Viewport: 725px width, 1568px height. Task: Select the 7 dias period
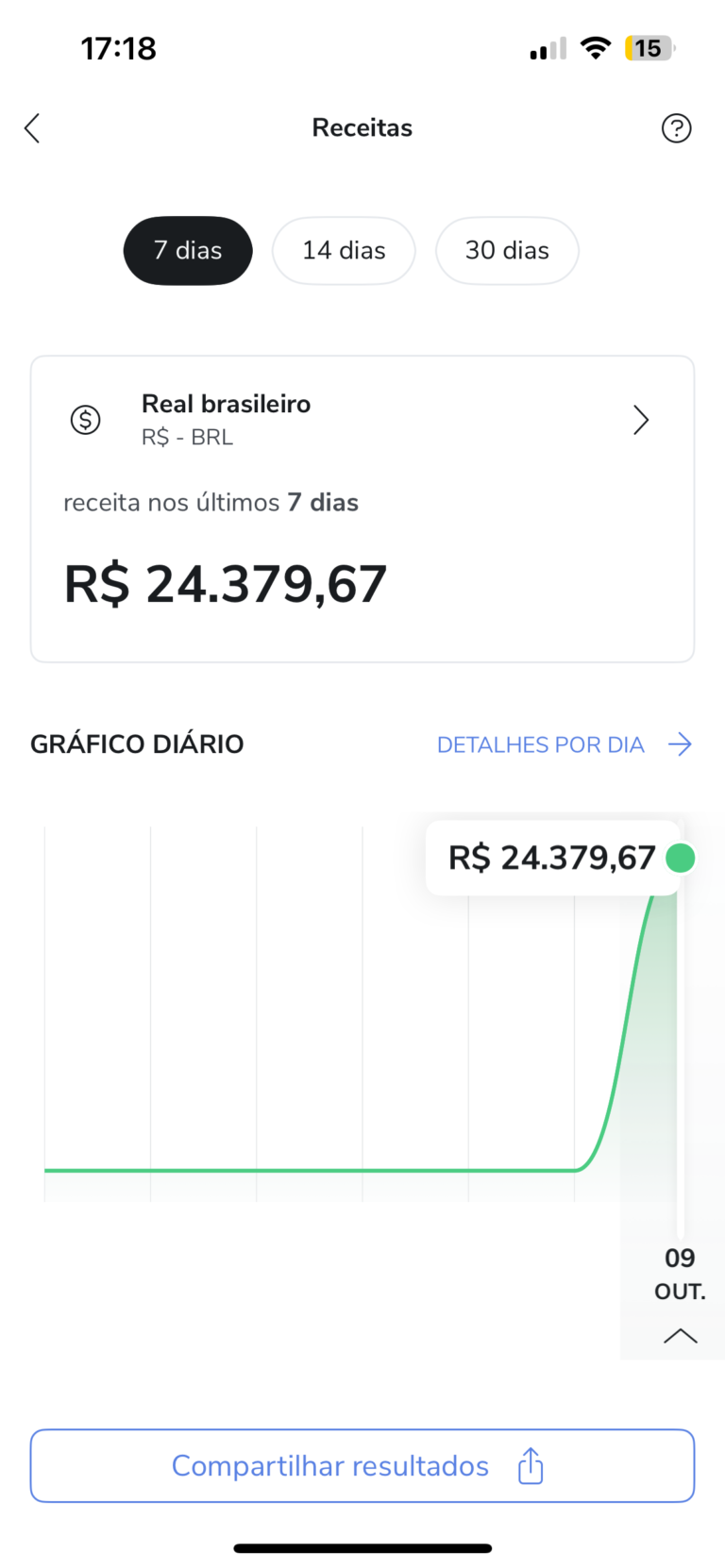pyautogui.click(x=188, y=251)
